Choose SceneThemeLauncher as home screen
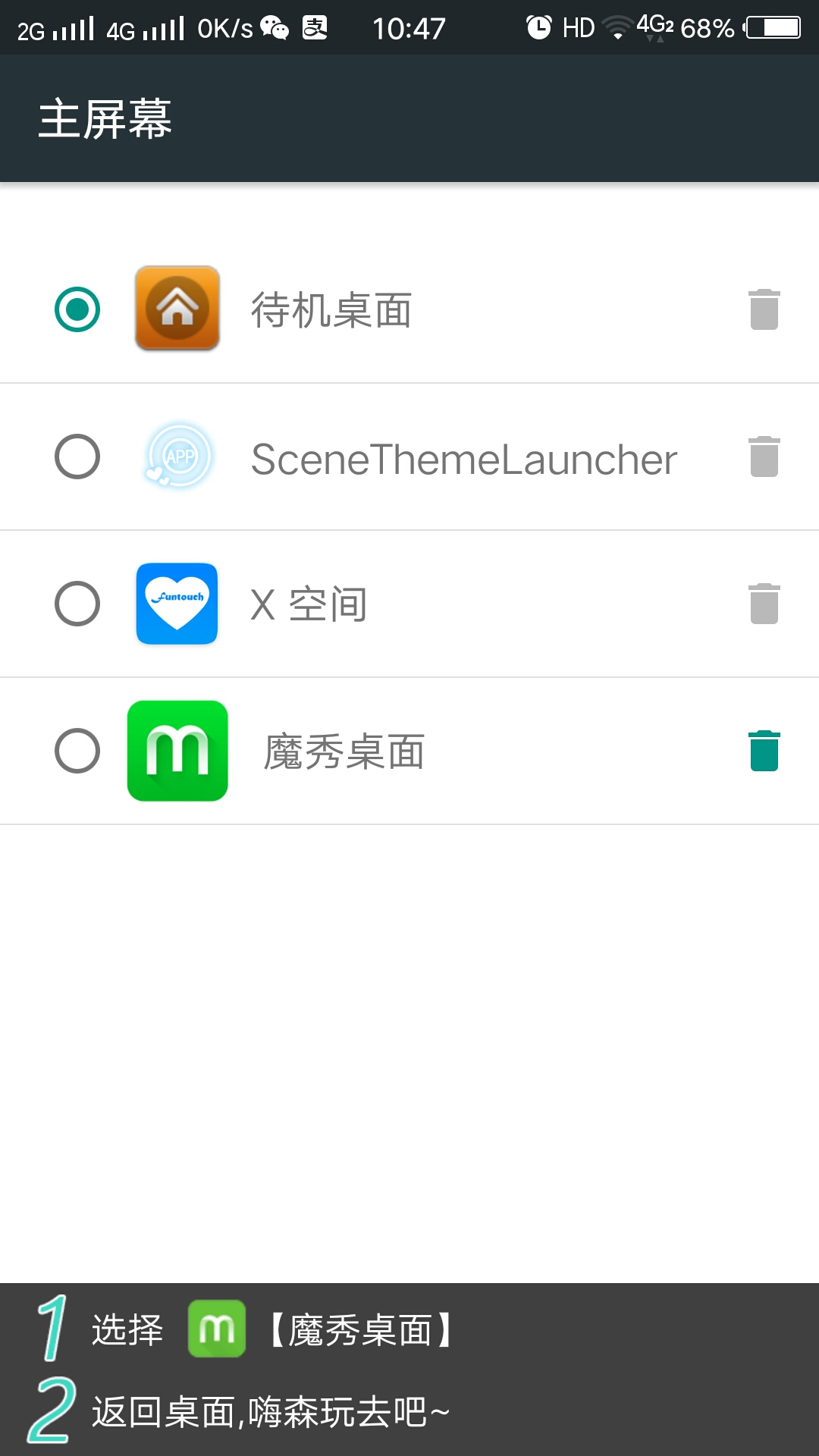819x1456 pixels. pyautogui.click(x=77, y=457)
